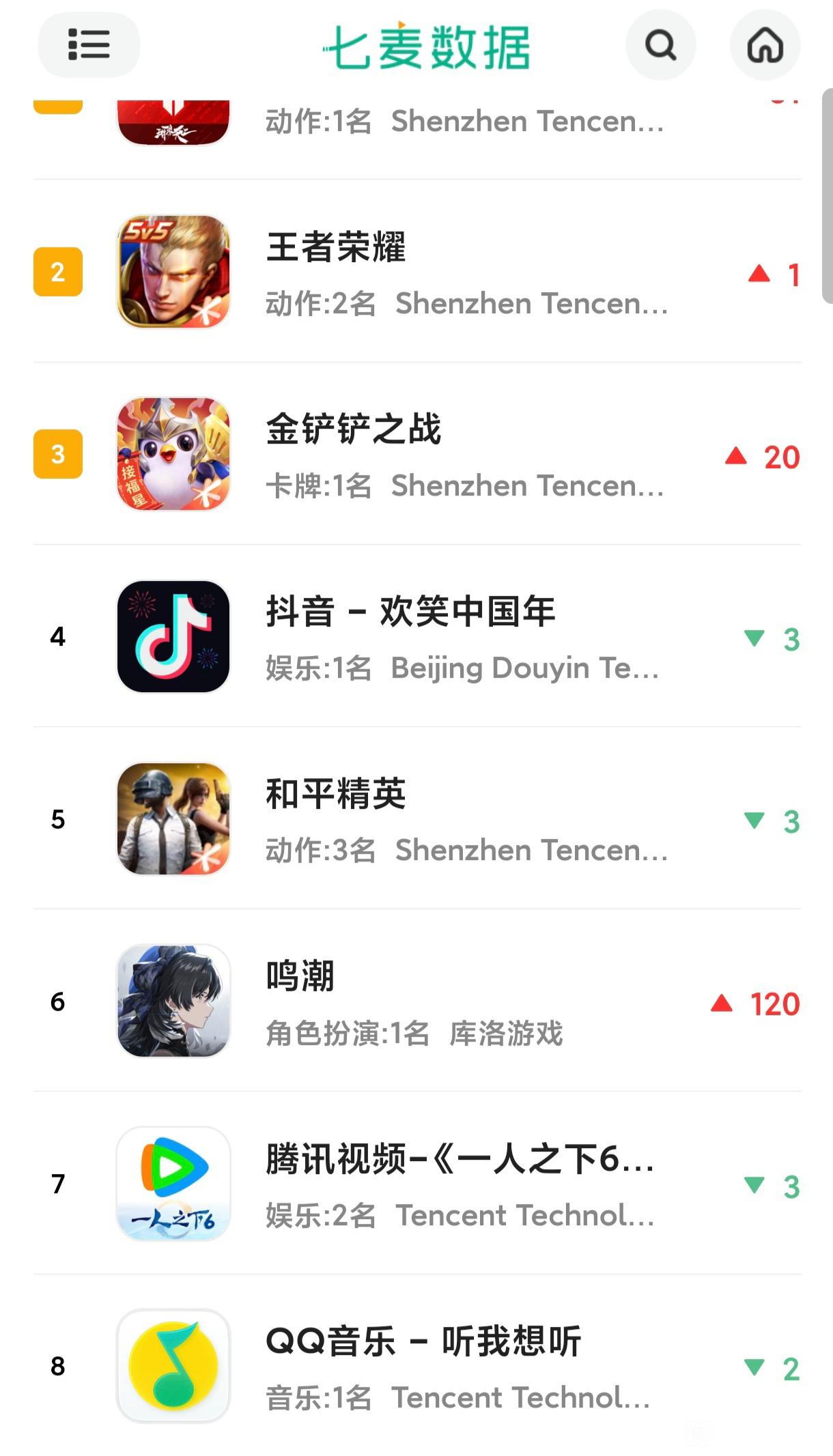This screenshot has height=1456, width=833.
Task: Open 金铲铲之战 app details
Action: [x=416, y=454]
